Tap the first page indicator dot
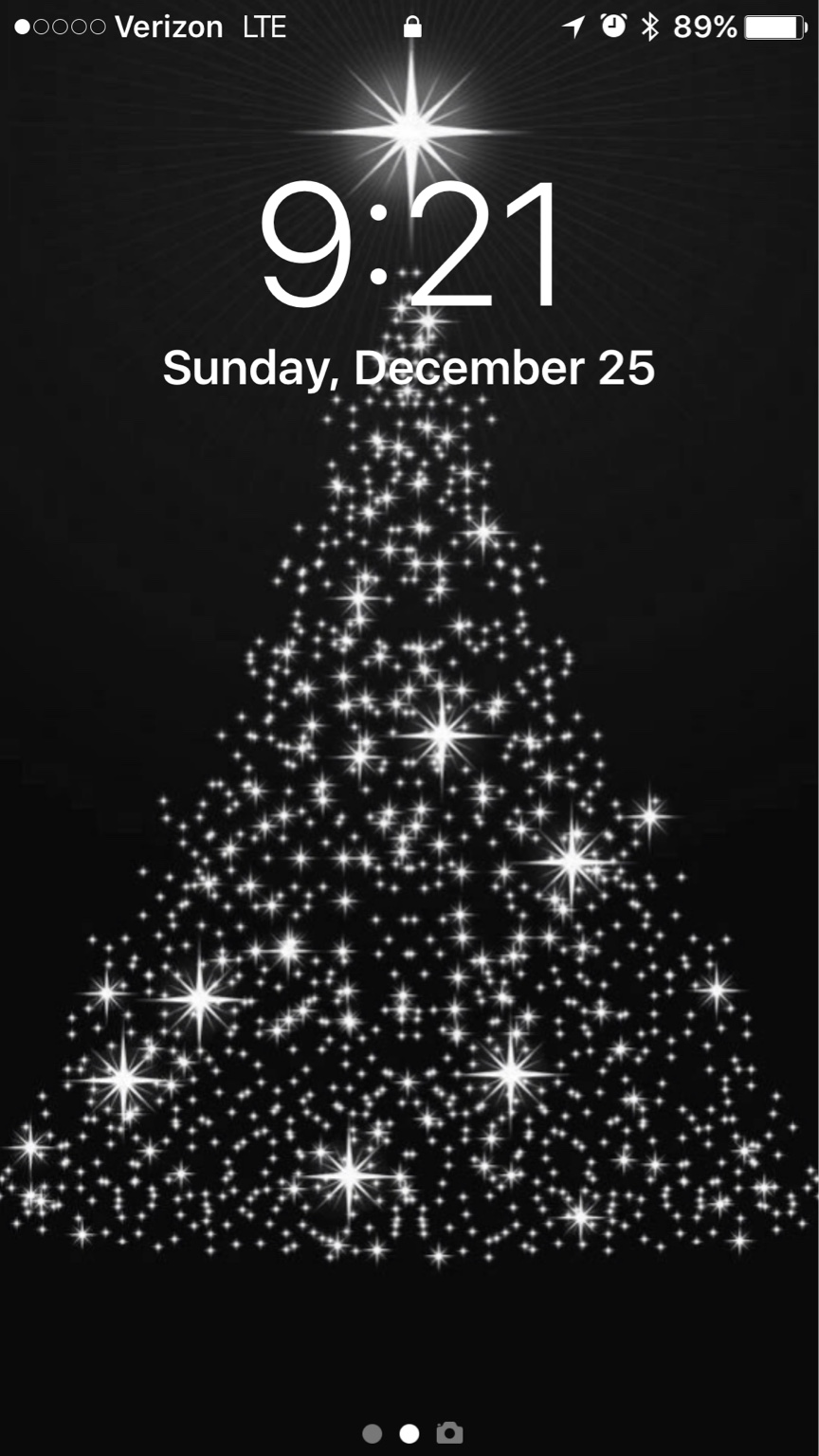This screenshot has height=1456, width=819. [x=373, y=1433]
